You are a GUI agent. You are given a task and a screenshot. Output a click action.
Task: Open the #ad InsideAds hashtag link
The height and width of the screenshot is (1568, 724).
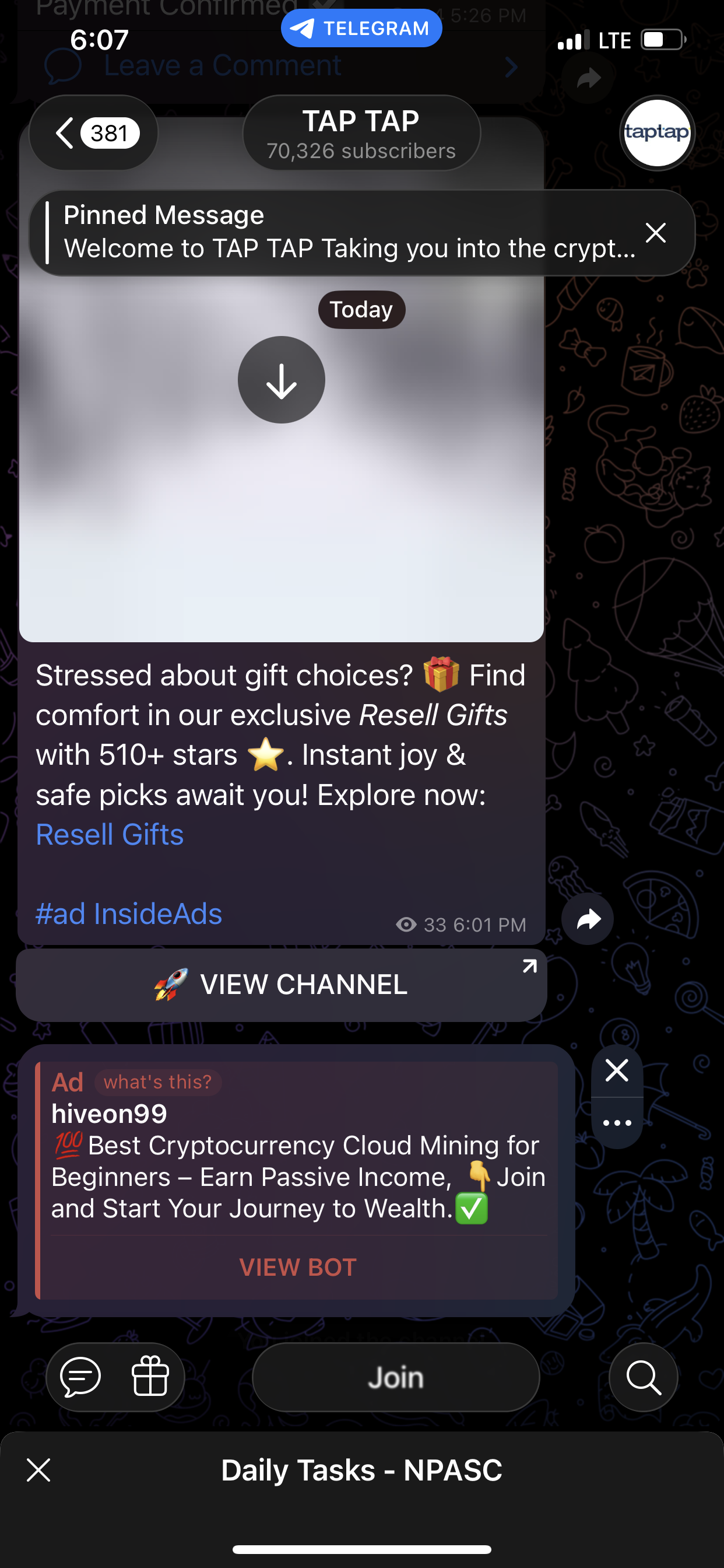(x=129, y=914)
